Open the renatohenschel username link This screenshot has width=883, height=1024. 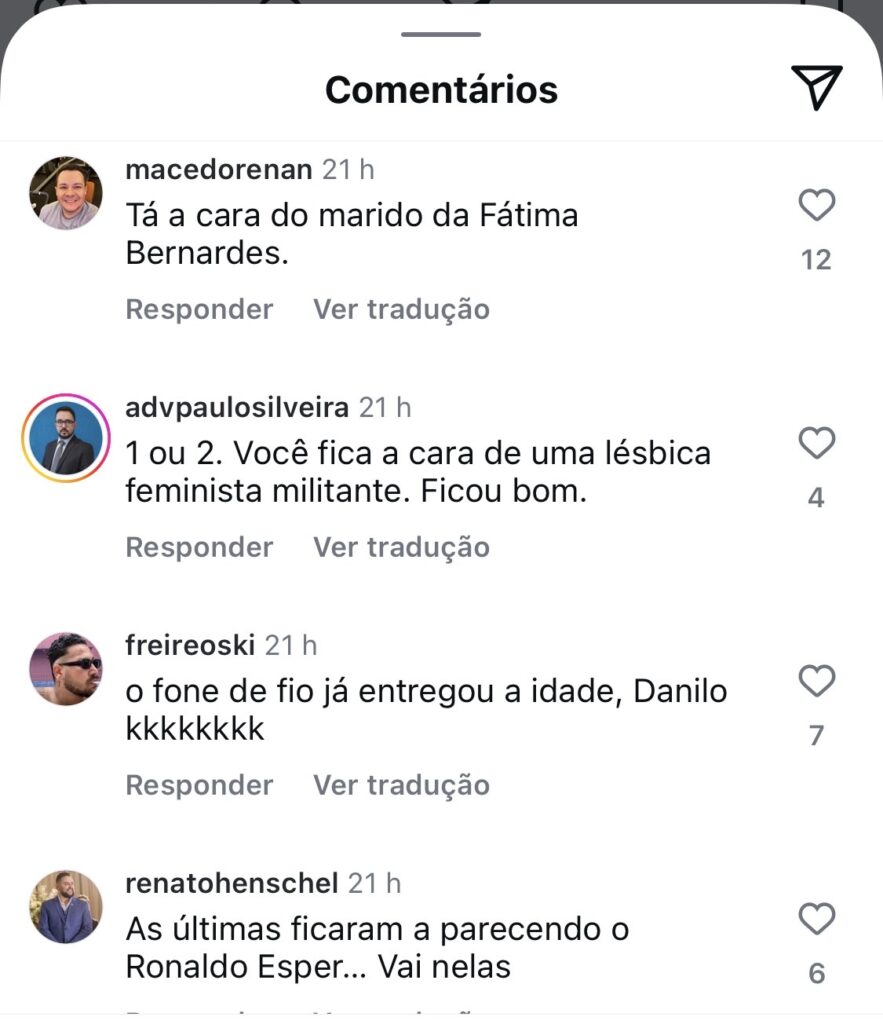pyautogui.click(x=232, y=883)
